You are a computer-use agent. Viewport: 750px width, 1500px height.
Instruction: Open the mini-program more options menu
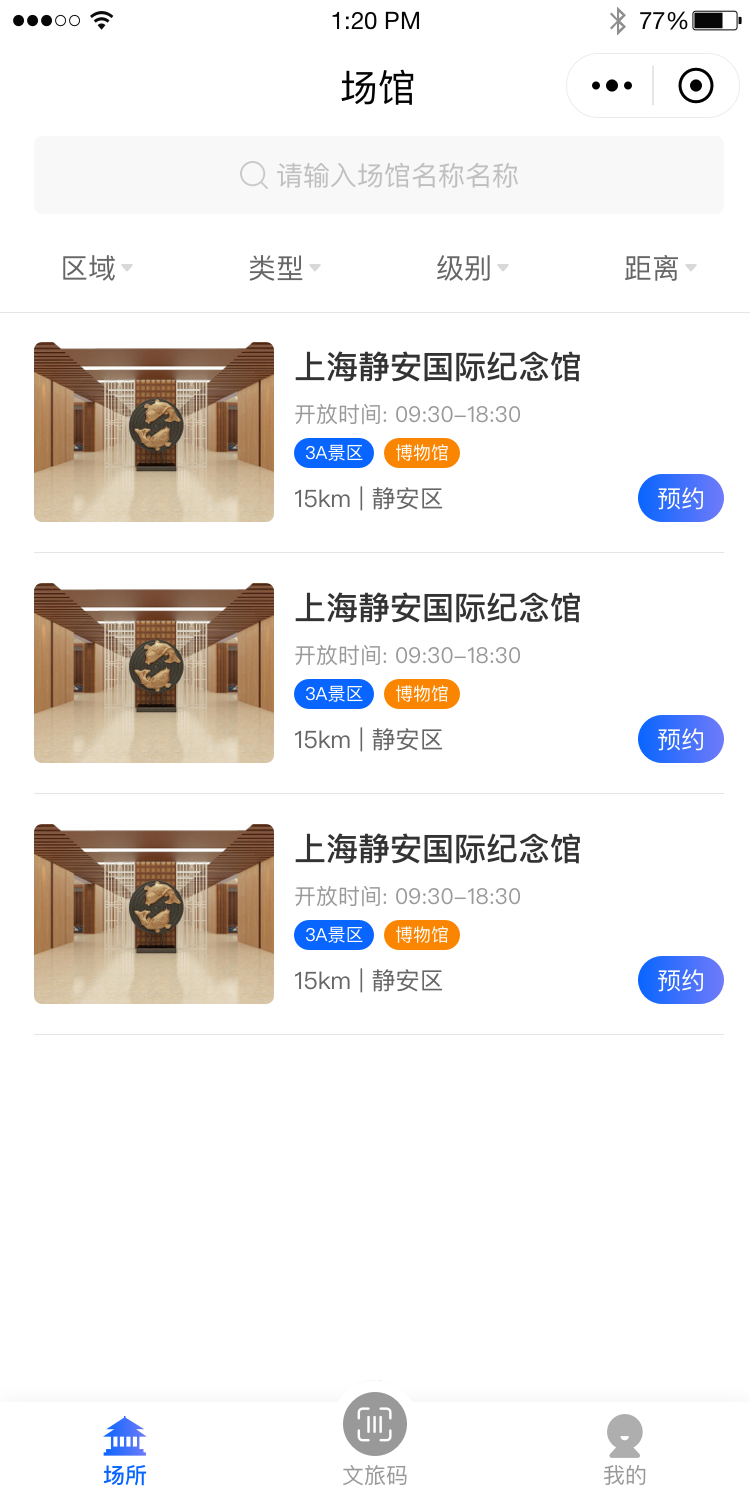tap(612, 86)
